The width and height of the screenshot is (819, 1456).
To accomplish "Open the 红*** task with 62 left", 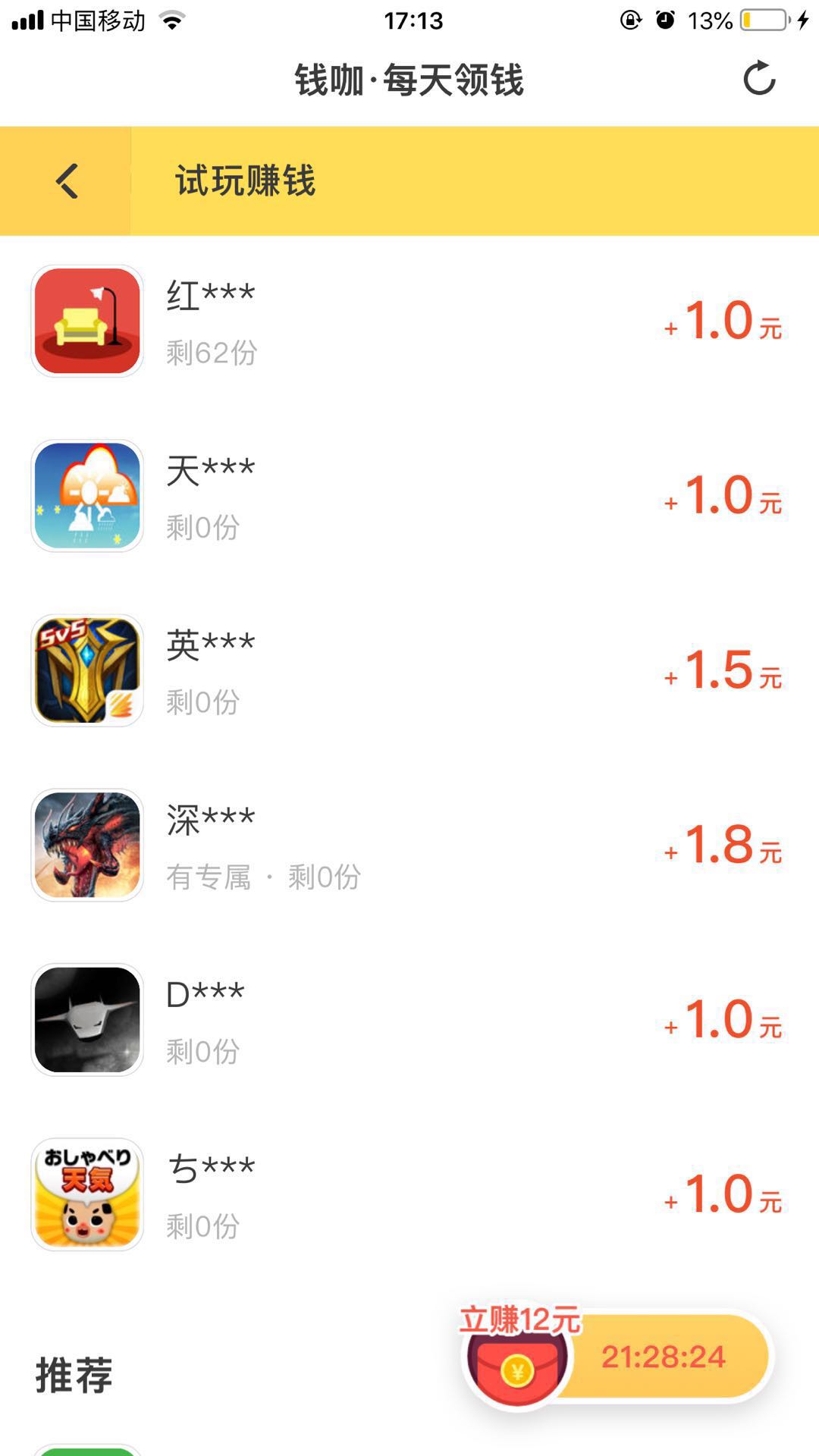I will (409, 322).
